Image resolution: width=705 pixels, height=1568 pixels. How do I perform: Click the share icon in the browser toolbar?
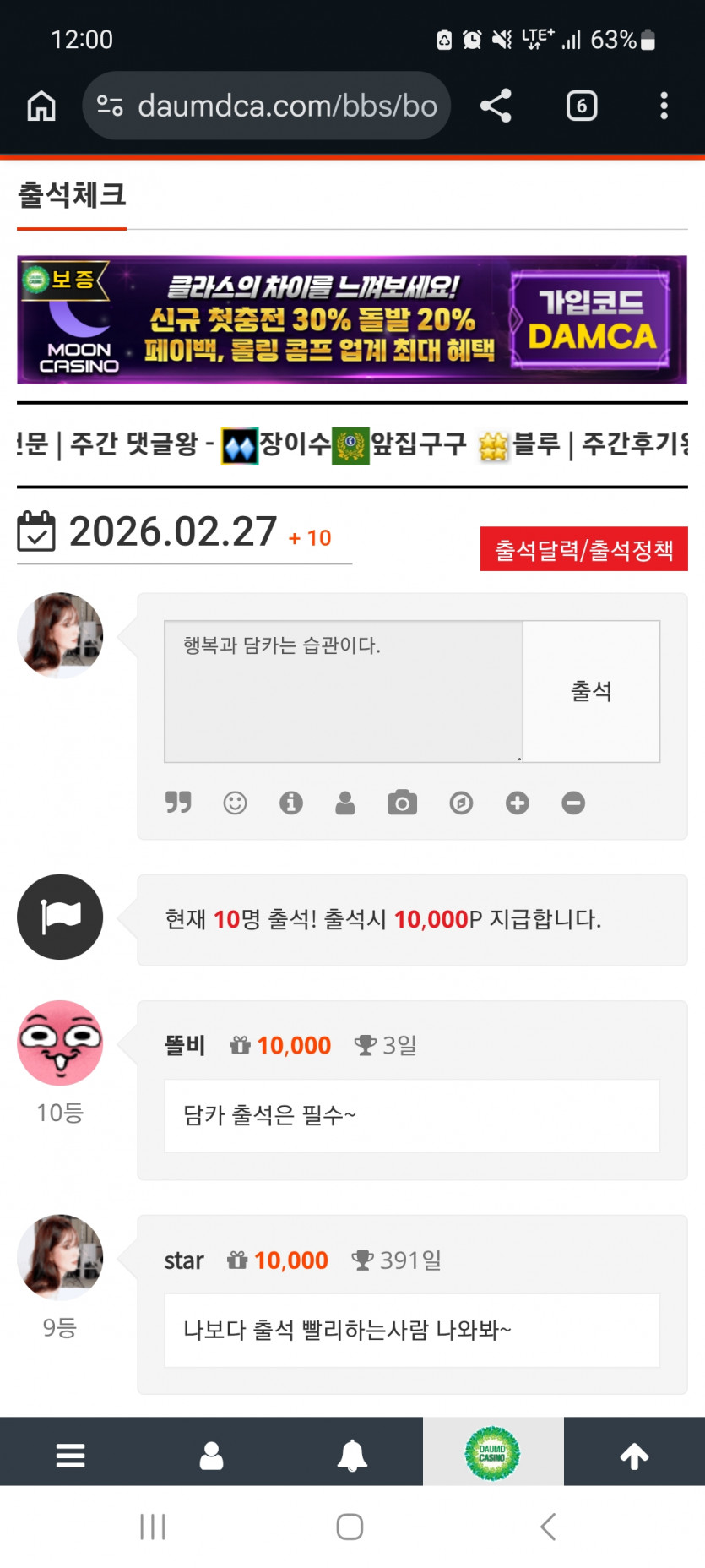pos(496,106)
